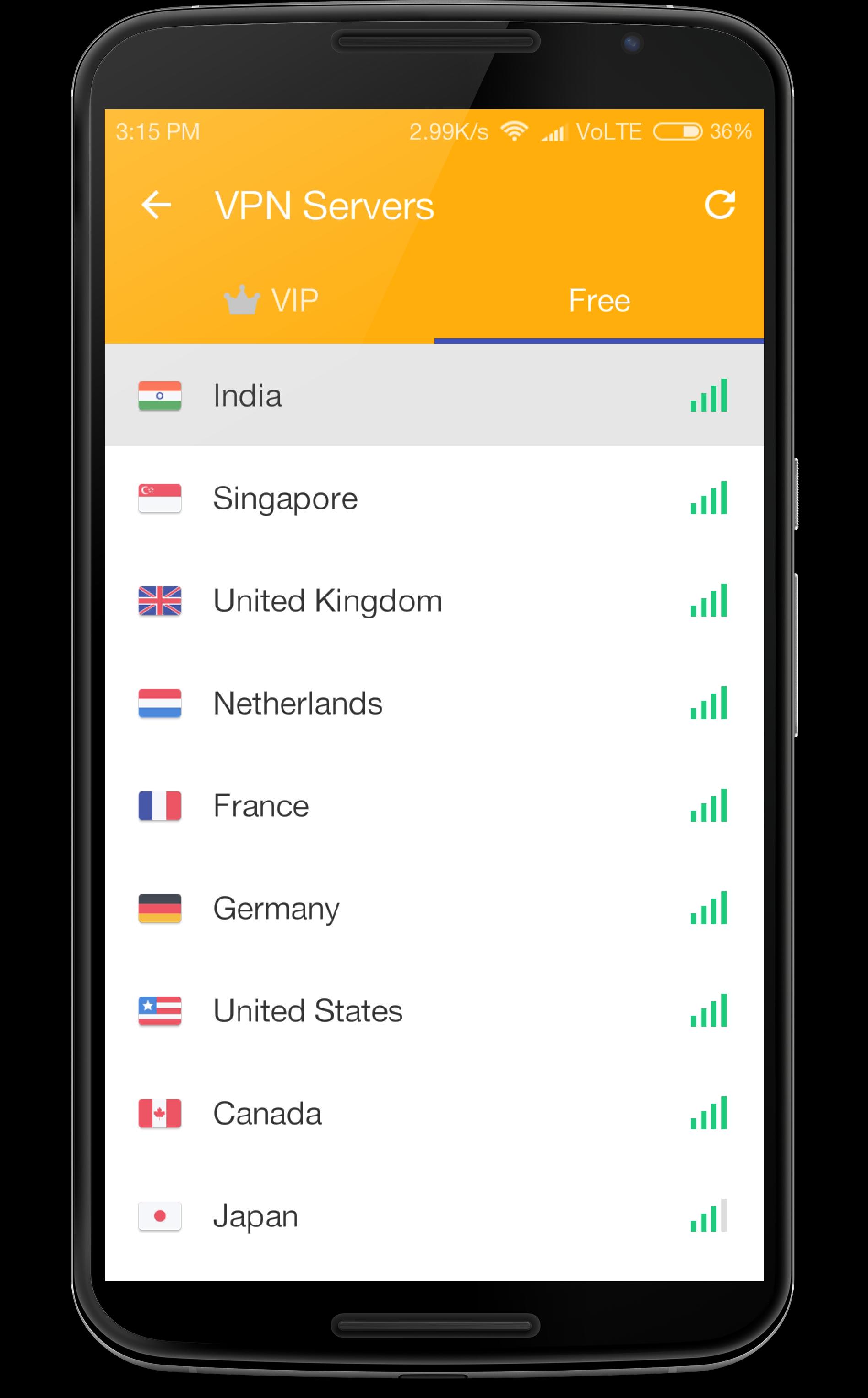Tap the Germany server row
This screenshot has height=1398, width=868.
tap(434, 909)
